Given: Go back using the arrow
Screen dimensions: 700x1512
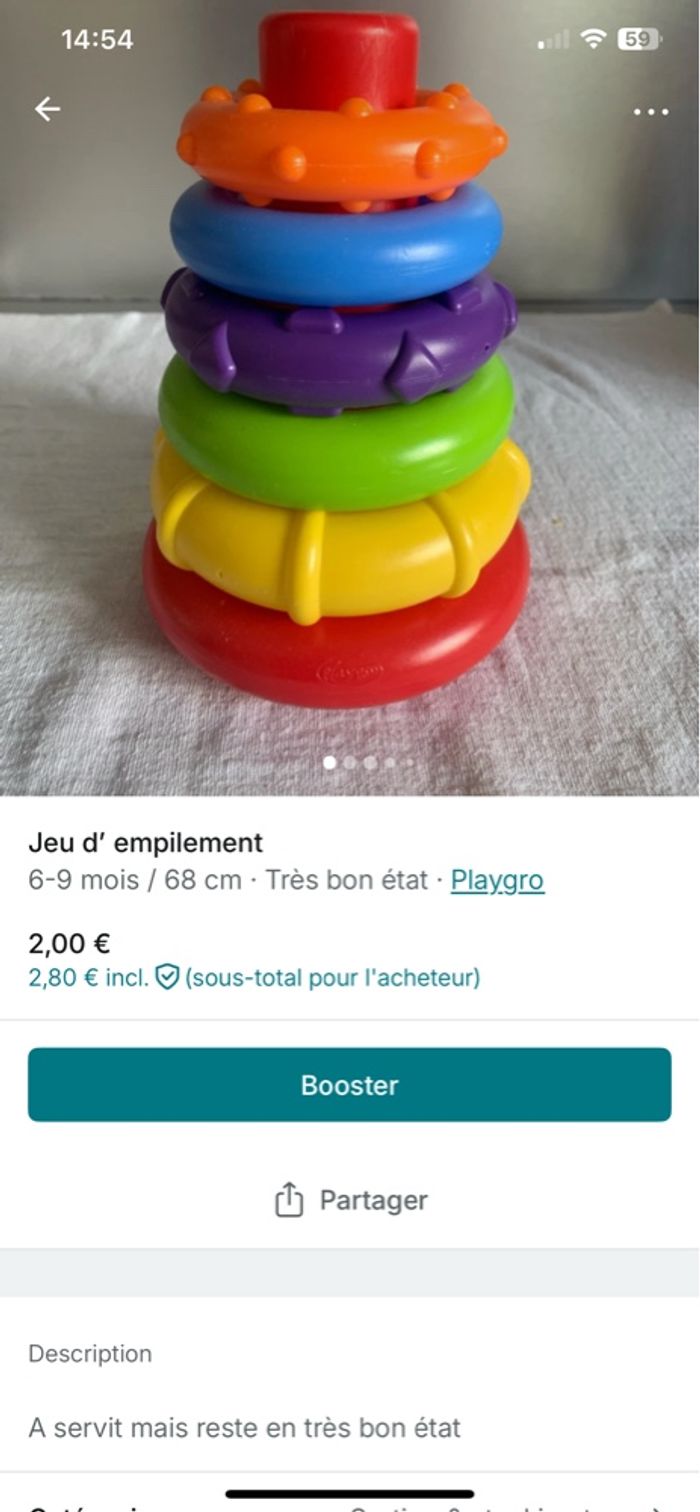Looking at the screenshot, I should click(47, 109).
